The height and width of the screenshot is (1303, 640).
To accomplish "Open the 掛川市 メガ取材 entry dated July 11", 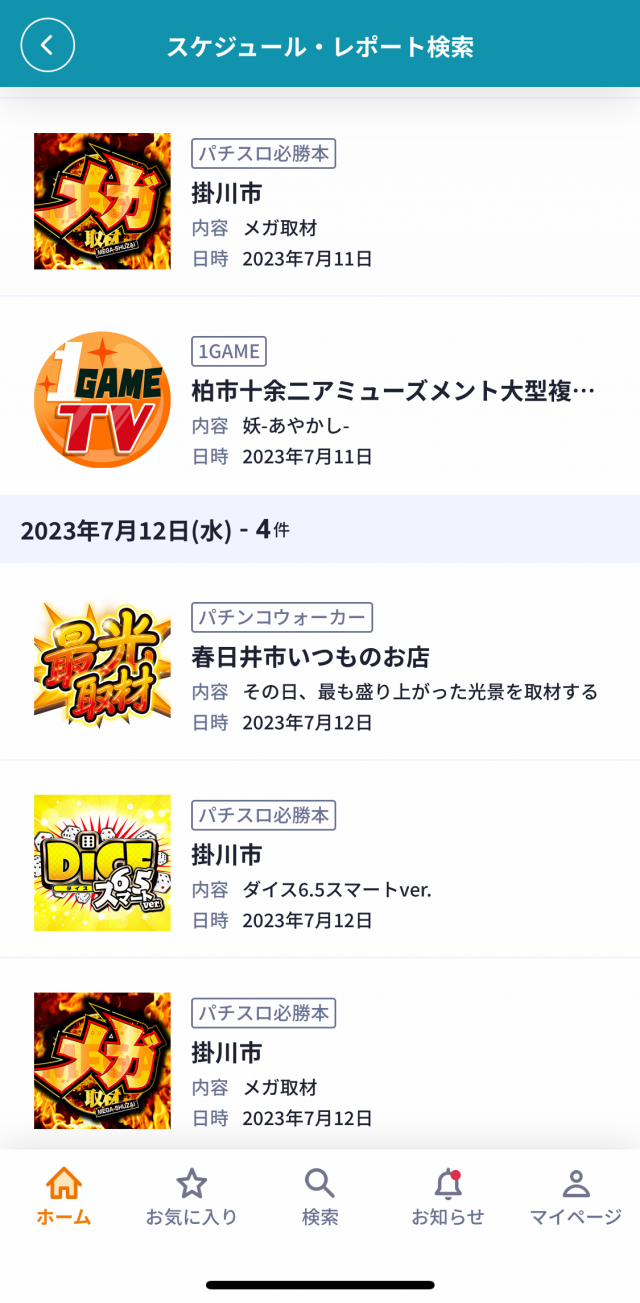I will [x=320, y=201].
